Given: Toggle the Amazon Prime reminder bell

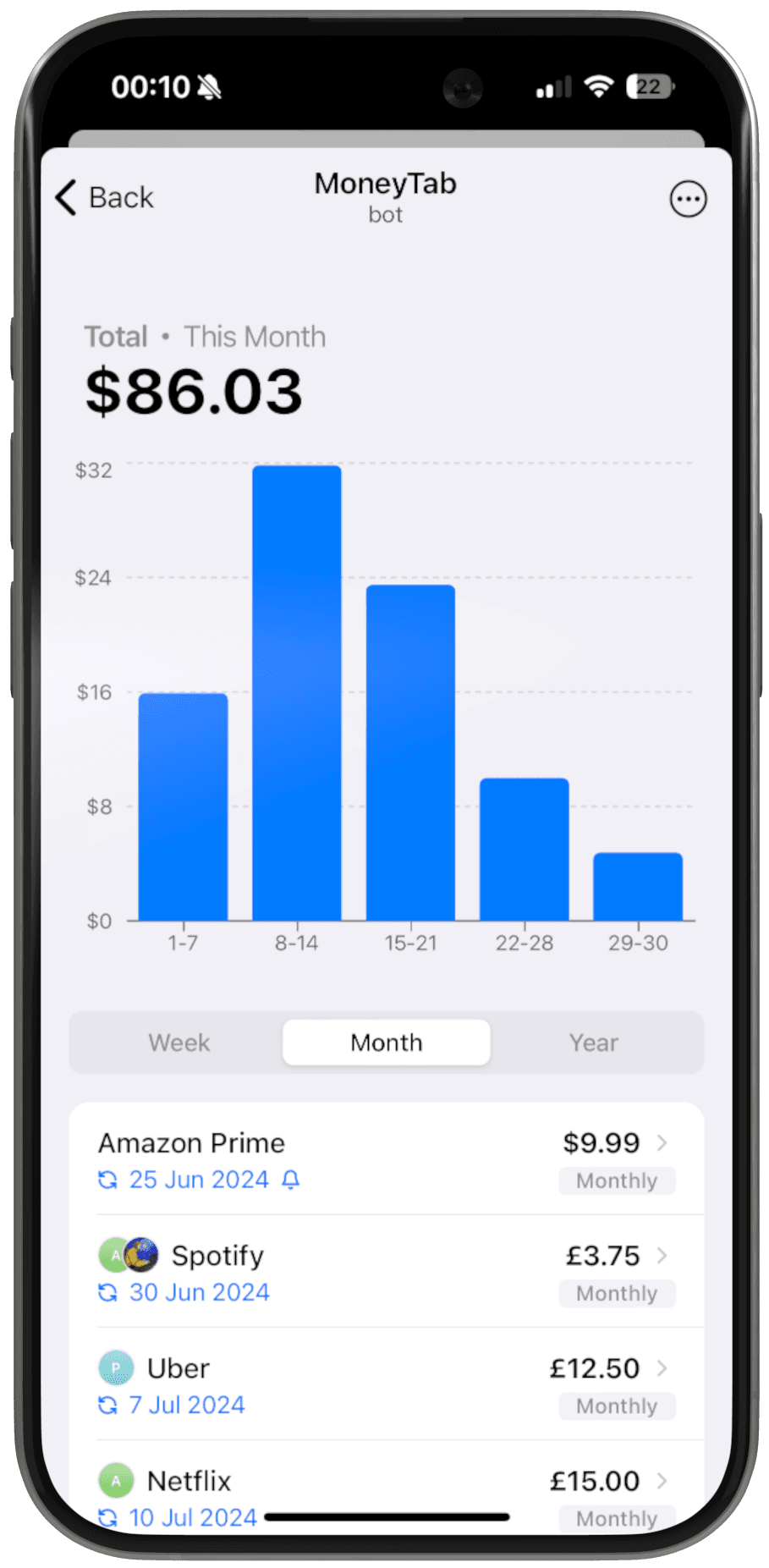Looking at the screenshot, I should point(289,1179).
